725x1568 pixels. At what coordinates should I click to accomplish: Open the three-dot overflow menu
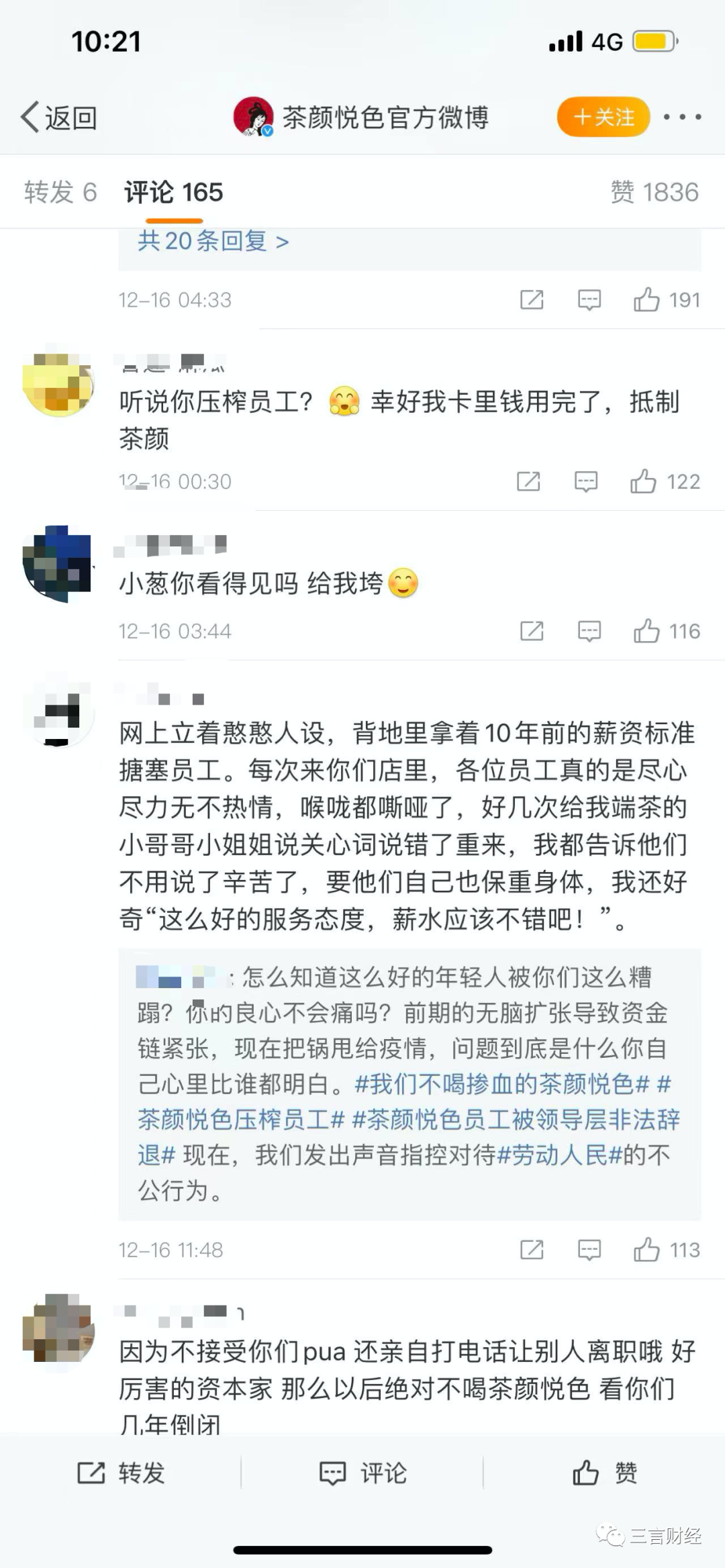click(x=682, y=117)
